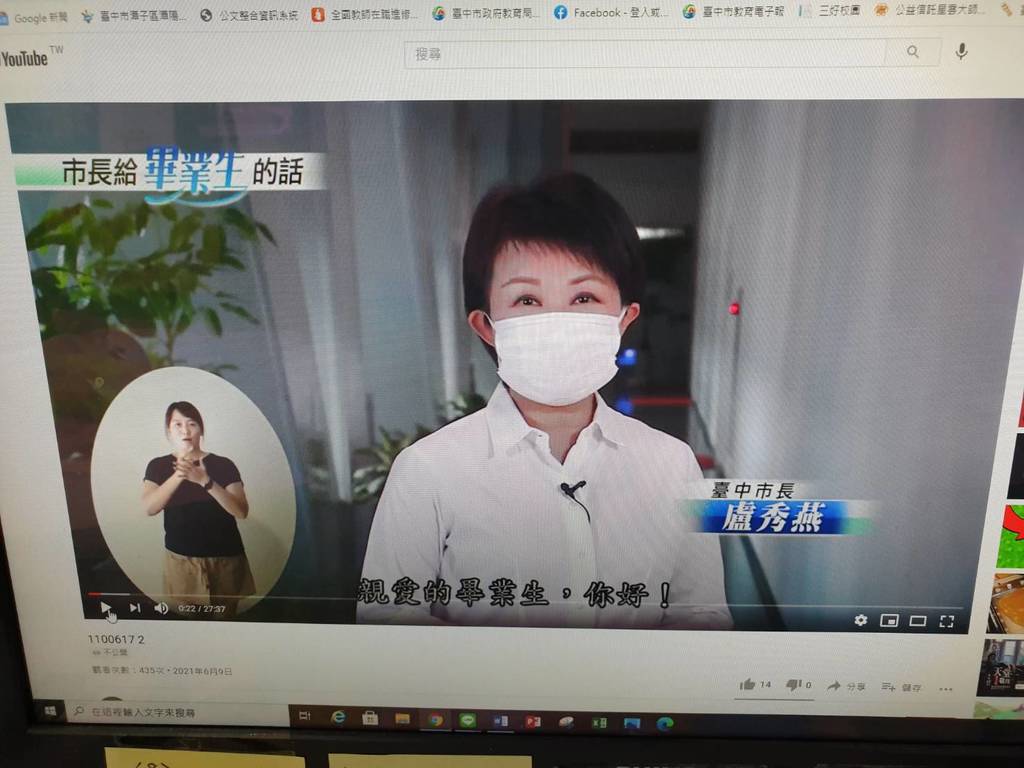Go to YouTube home via logo
This screenshot has height=768, width=1024.
tap(25, 58)
